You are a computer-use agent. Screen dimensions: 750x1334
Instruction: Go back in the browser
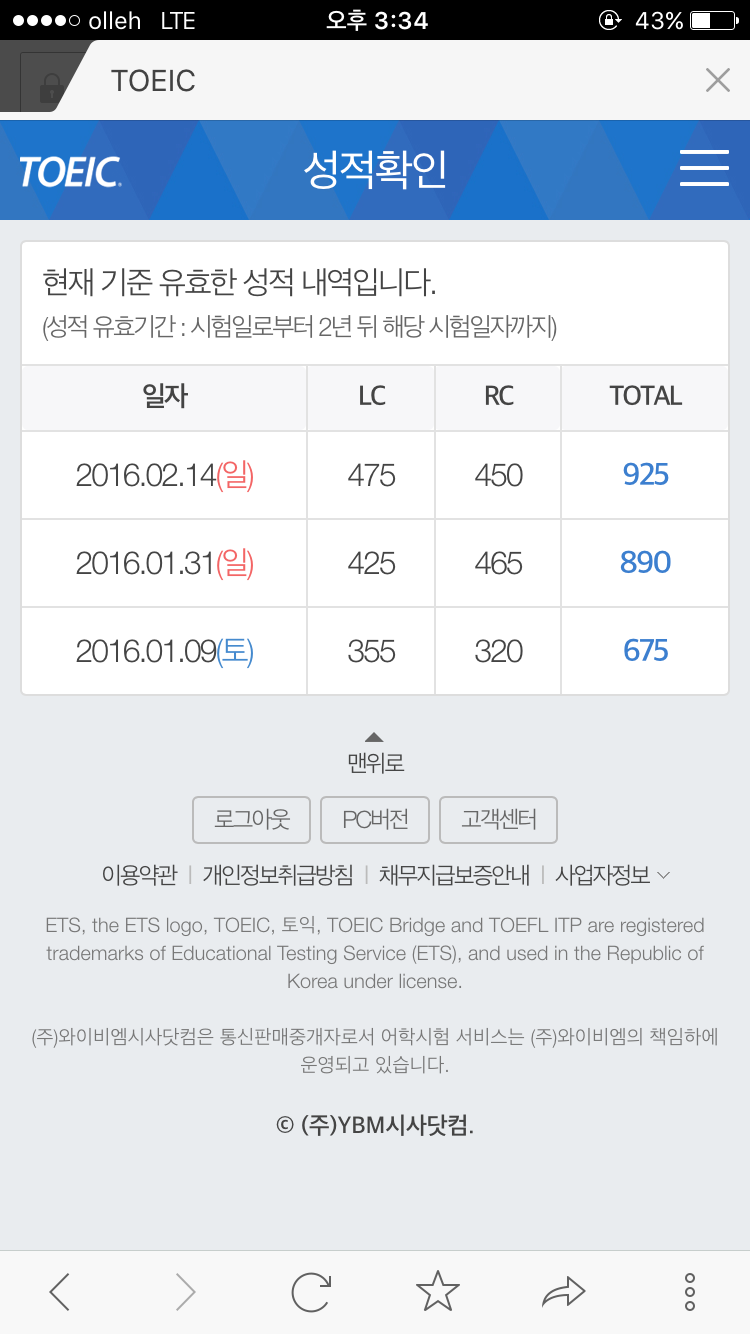pyautogui.click(x=60, y=1292)
